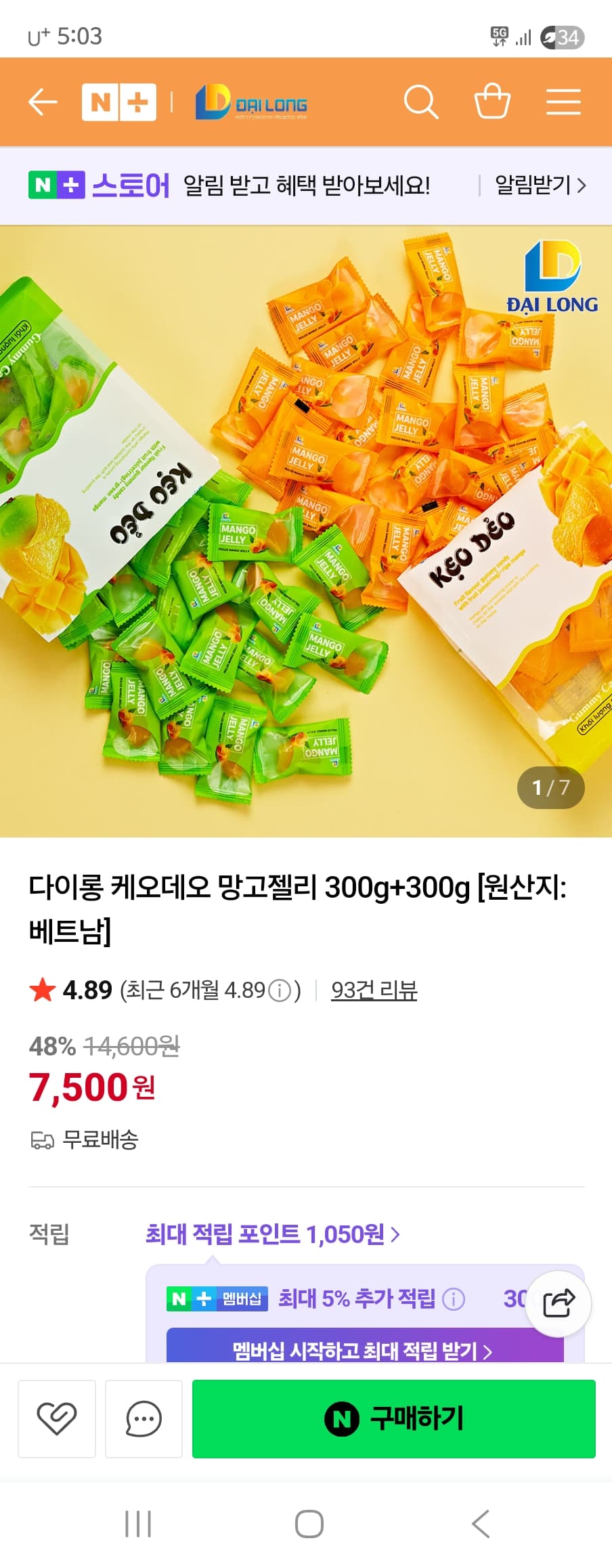
Task: Tap the 1/7 image counter indicator
Action: (550, 787)
